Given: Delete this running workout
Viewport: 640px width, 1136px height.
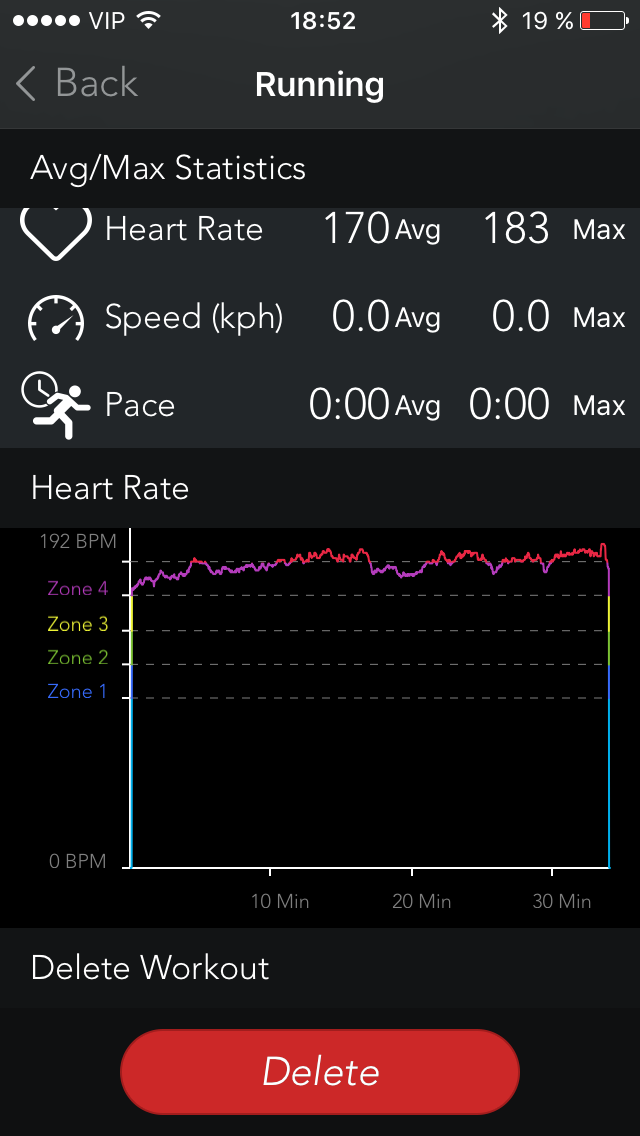Looking at the screenshot, I should (x=320, y=1072).
